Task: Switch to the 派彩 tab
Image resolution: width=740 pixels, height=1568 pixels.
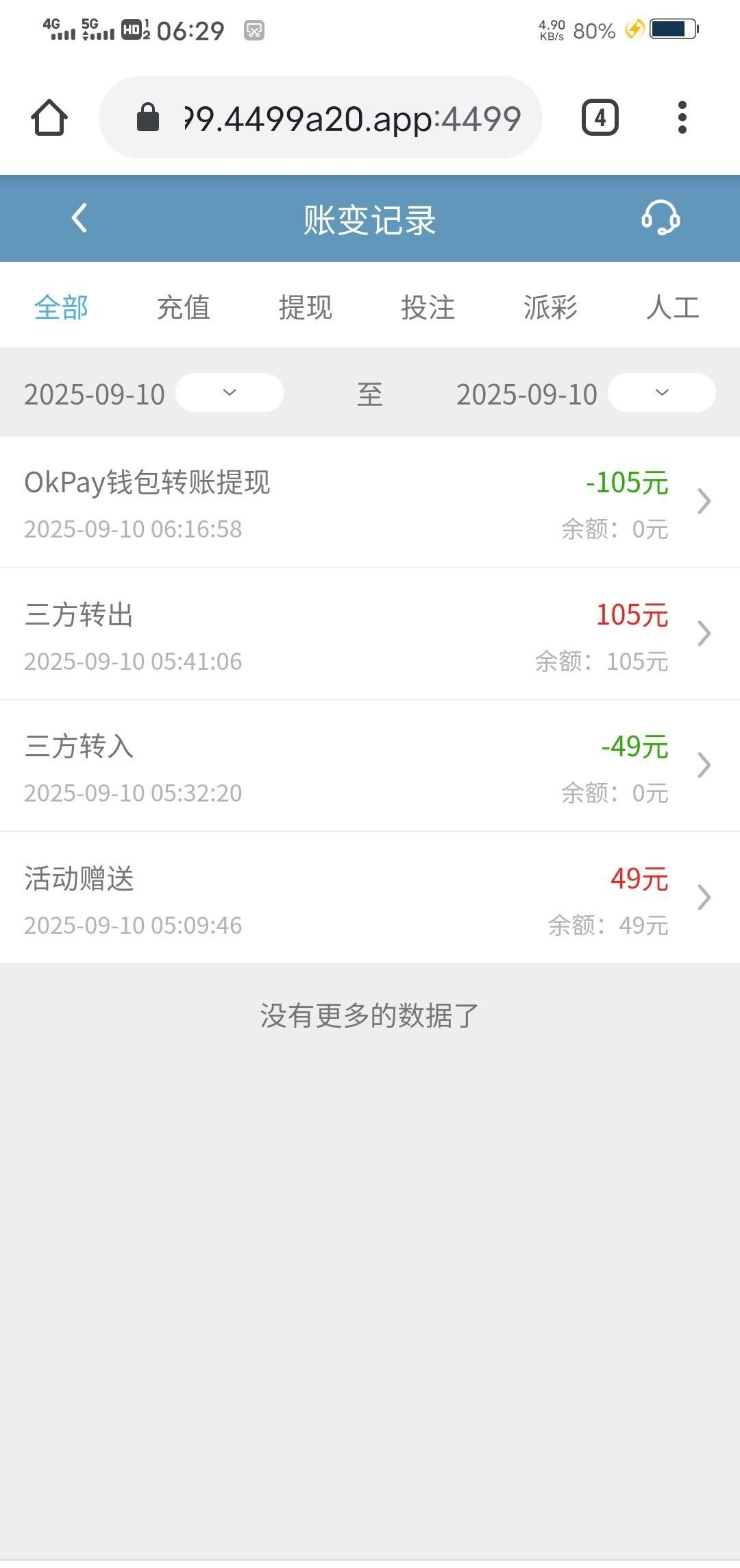Action: pos(550,307)
